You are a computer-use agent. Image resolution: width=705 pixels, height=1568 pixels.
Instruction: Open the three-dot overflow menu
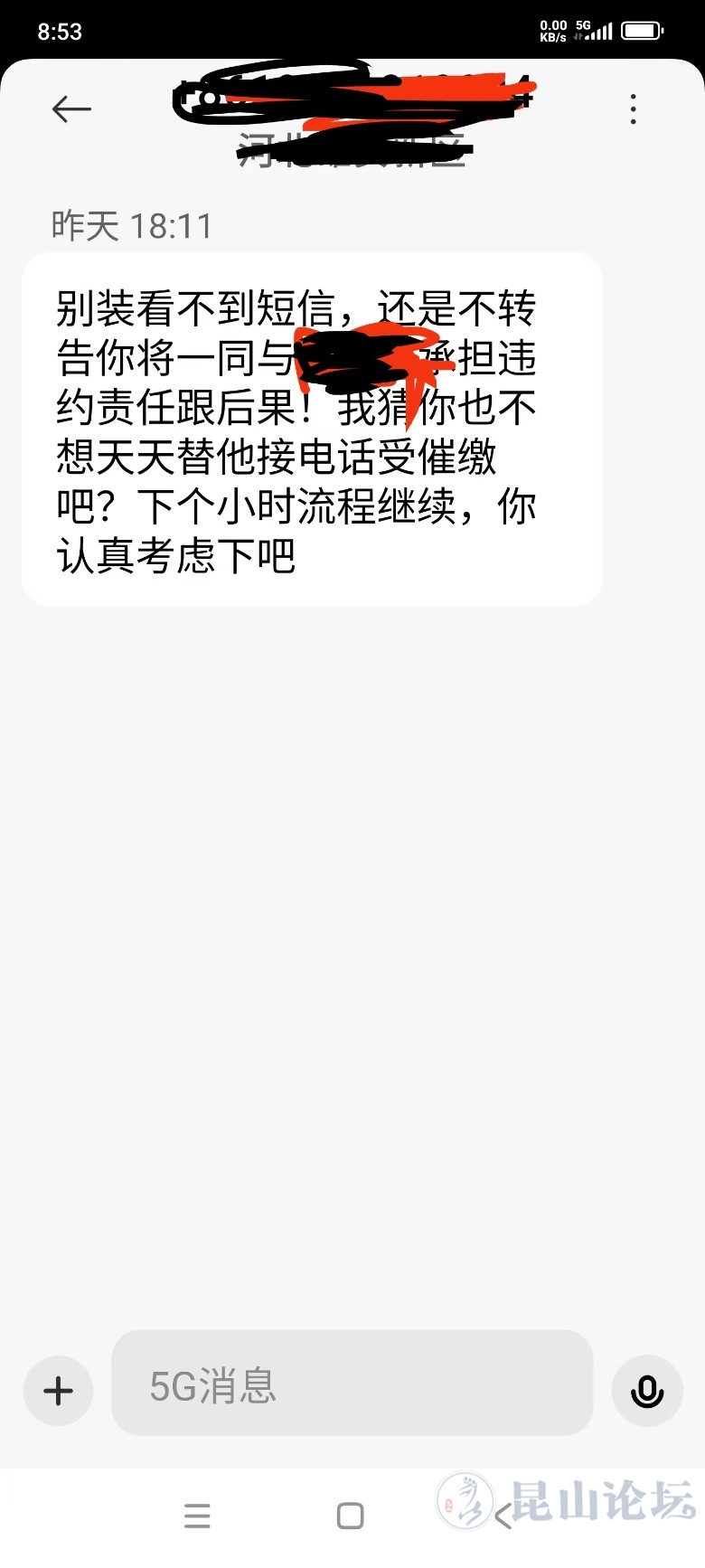click(x=633, y=109)
